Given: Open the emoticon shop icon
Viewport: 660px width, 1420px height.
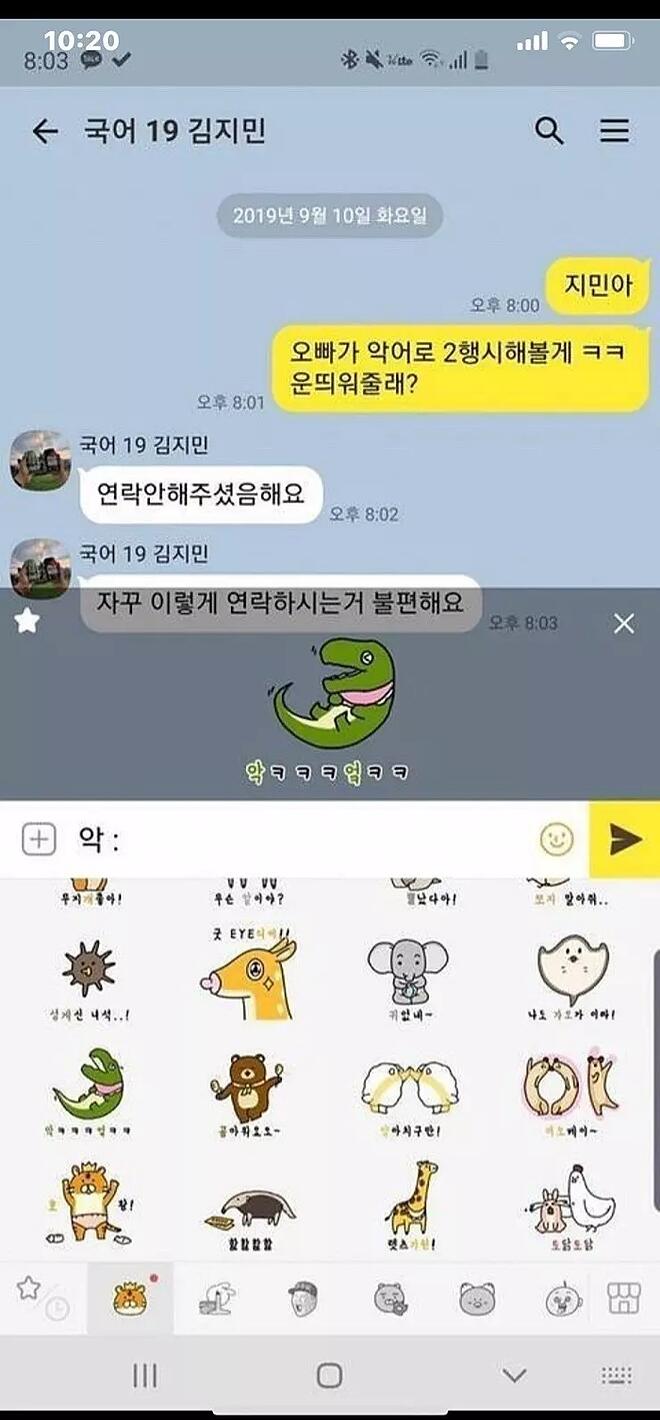Looking at the screenshot, I should point(624,1298).
